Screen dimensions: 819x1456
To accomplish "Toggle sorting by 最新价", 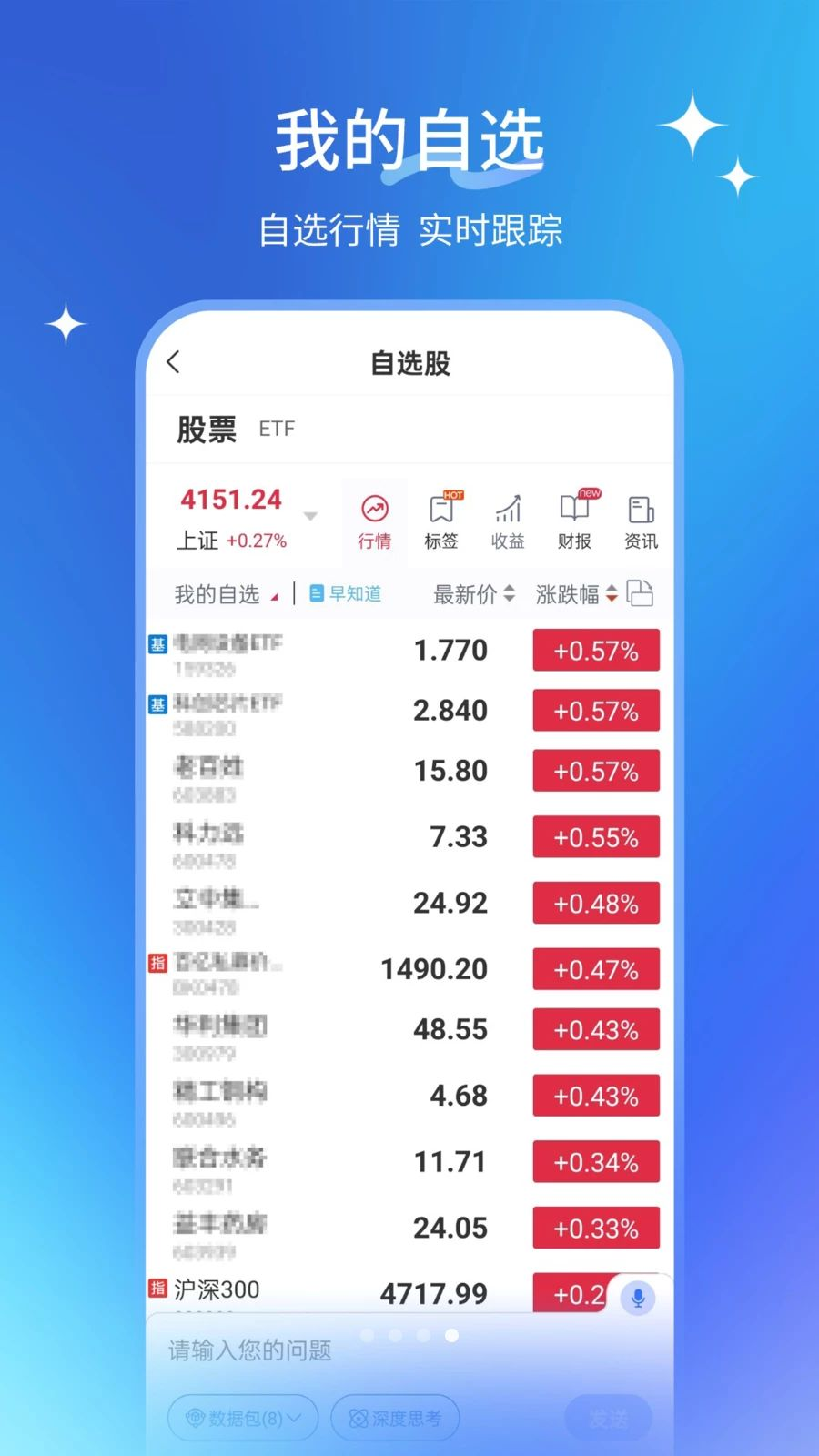I will (x=471, y=593).
